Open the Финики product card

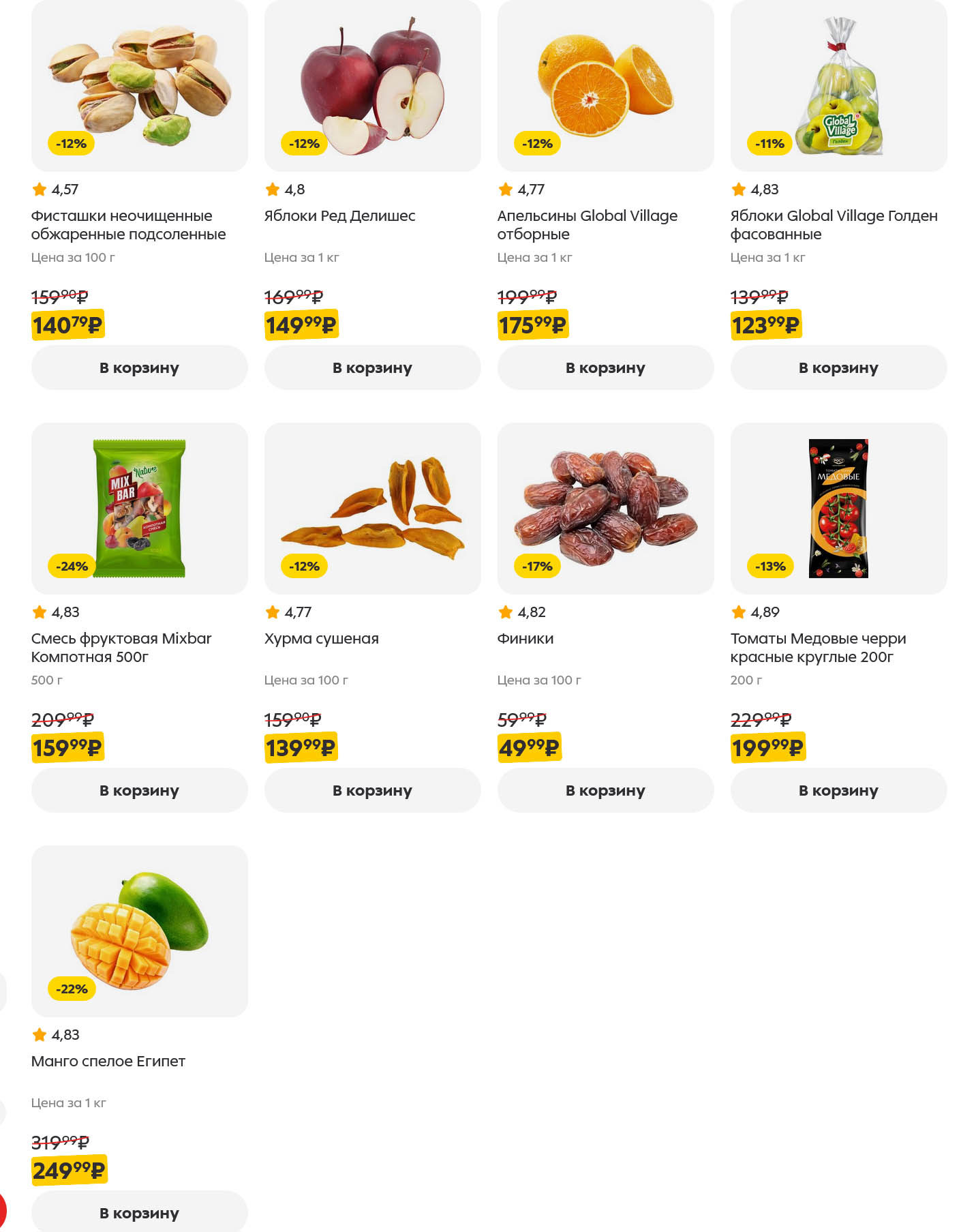[605, 508]
